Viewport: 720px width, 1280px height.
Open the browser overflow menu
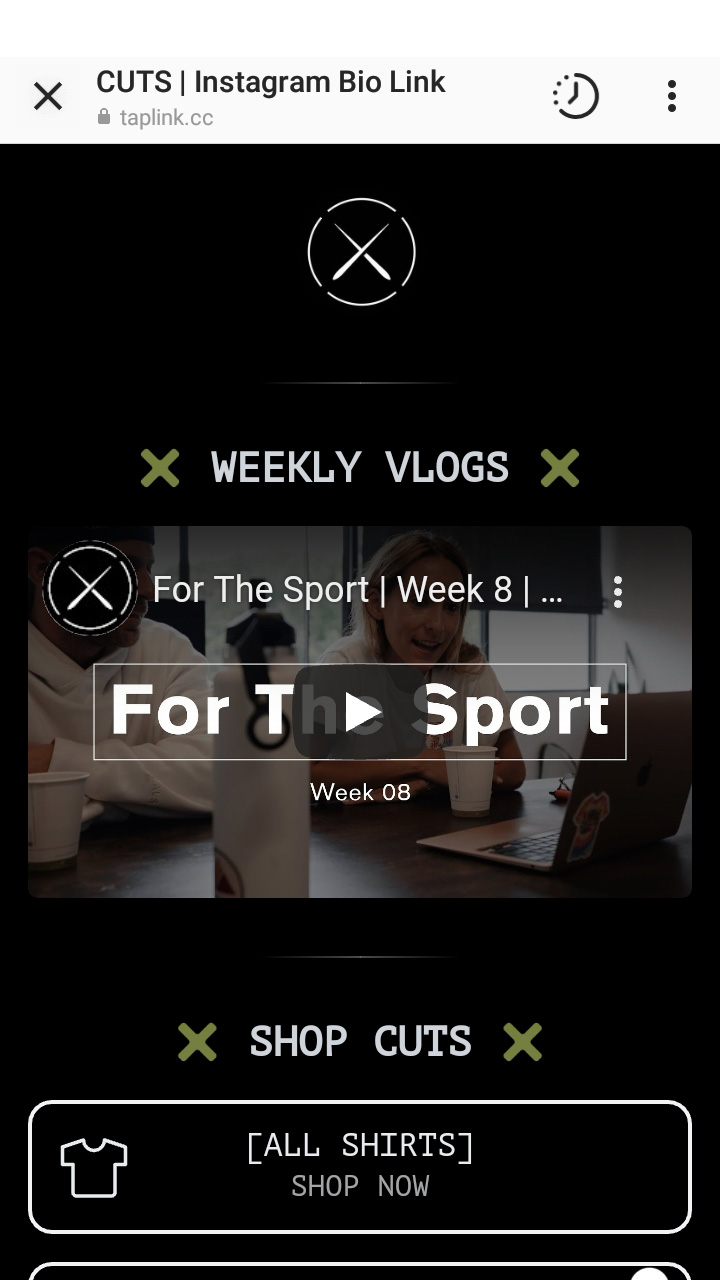coord(671,97)
